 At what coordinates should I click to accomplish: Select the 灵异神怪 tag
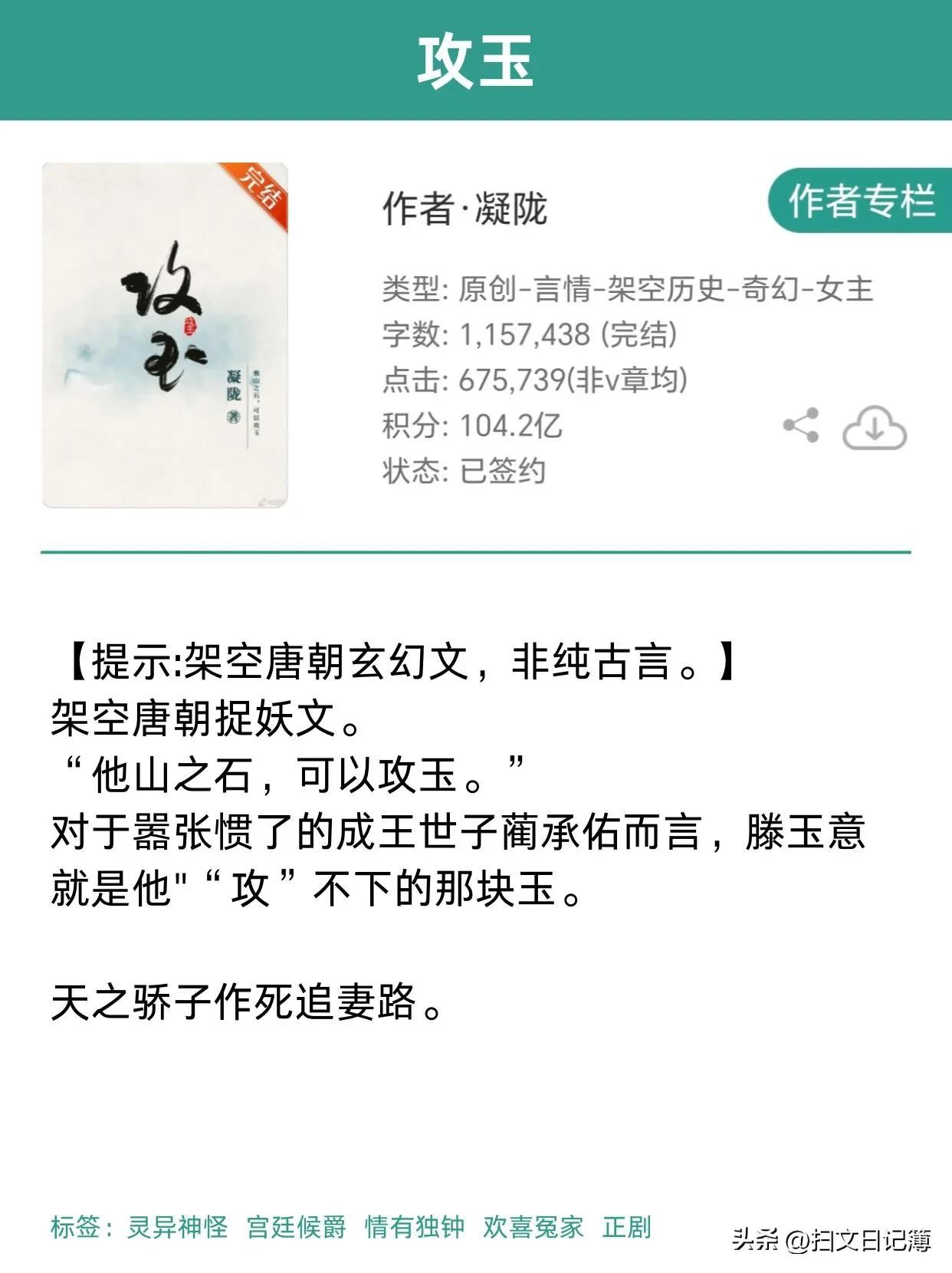click(x=178, y=1226)
